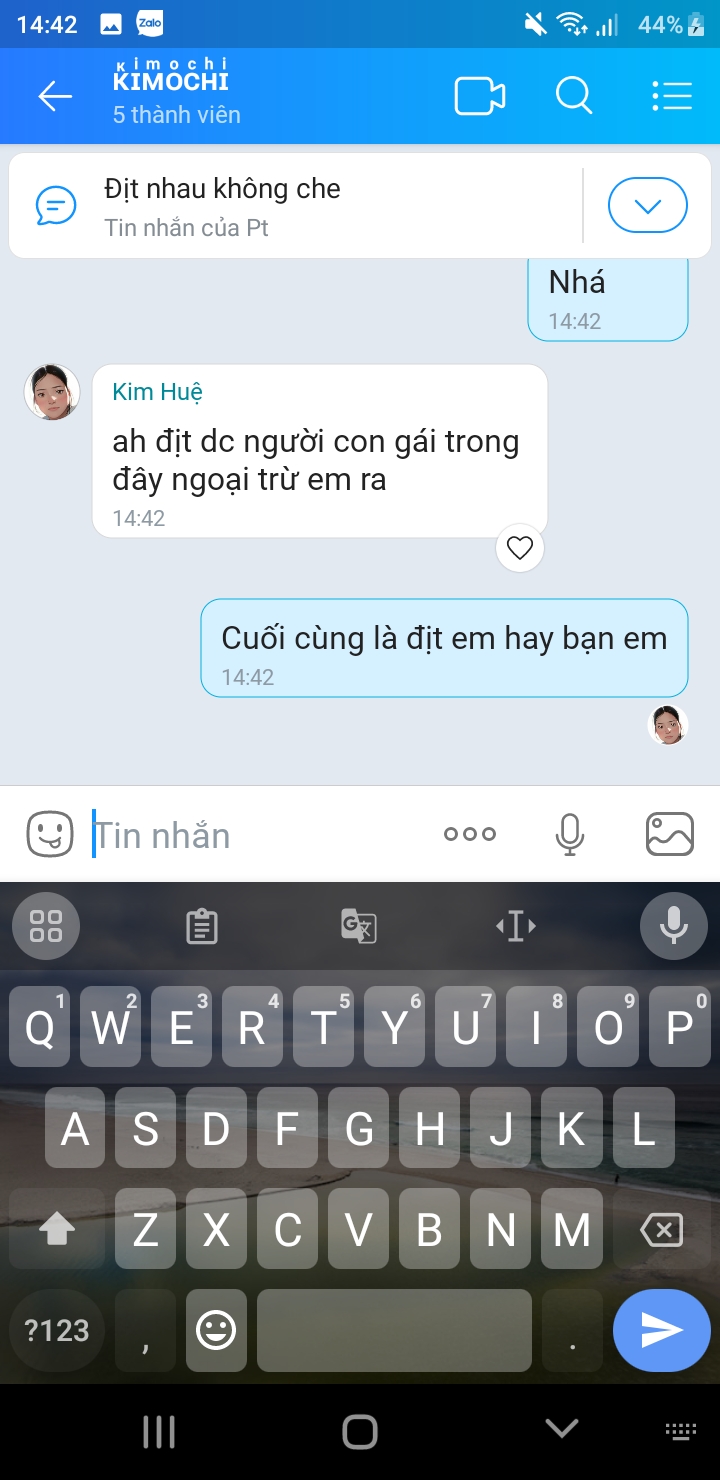The width and height of the screenshot is (720, 1480).
Task: Like Kim Huệ's message with the heart
Action: (x=520, y=547)
